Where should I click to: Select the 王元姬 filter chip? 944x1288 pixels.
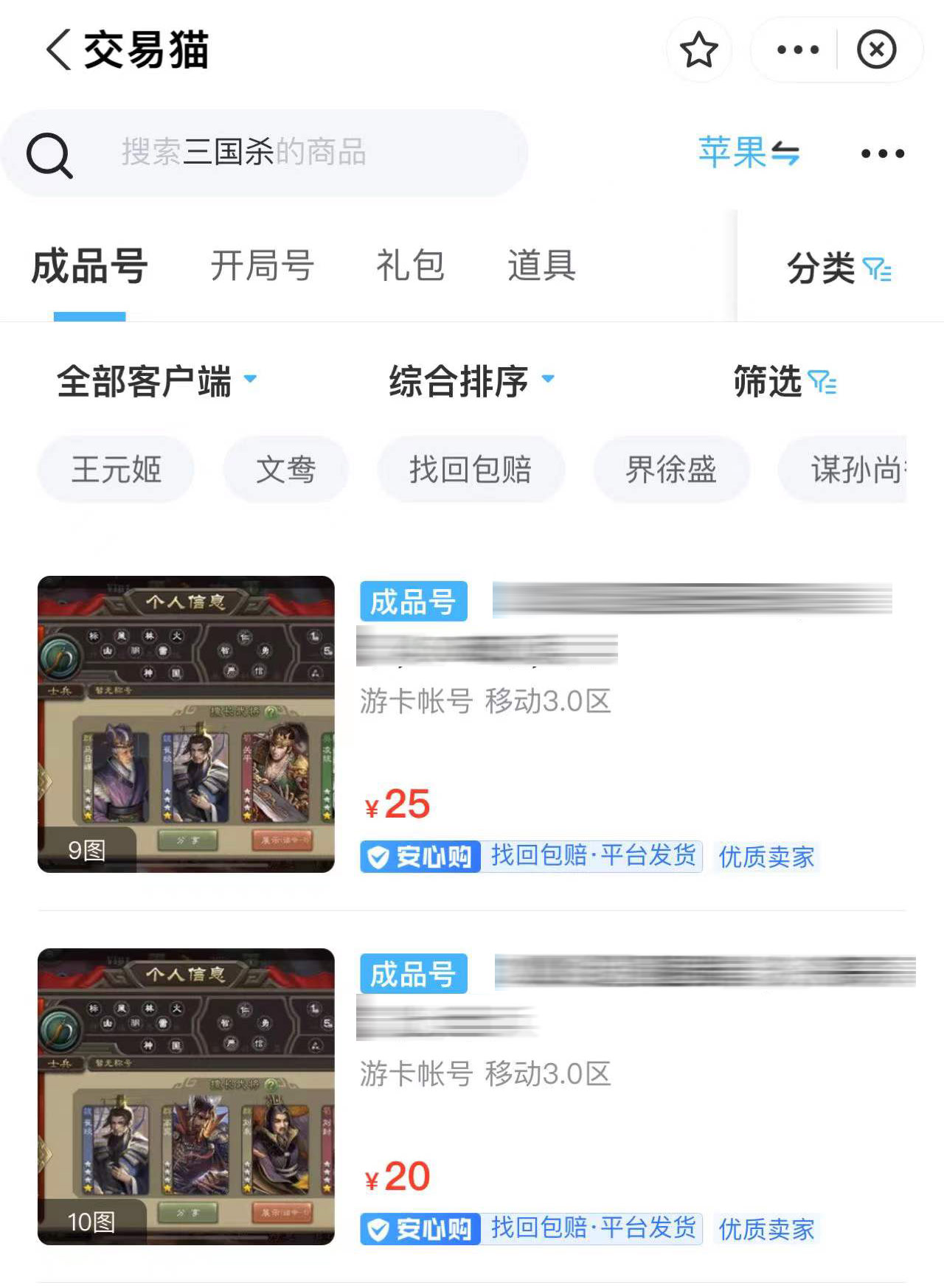(117, 470)
